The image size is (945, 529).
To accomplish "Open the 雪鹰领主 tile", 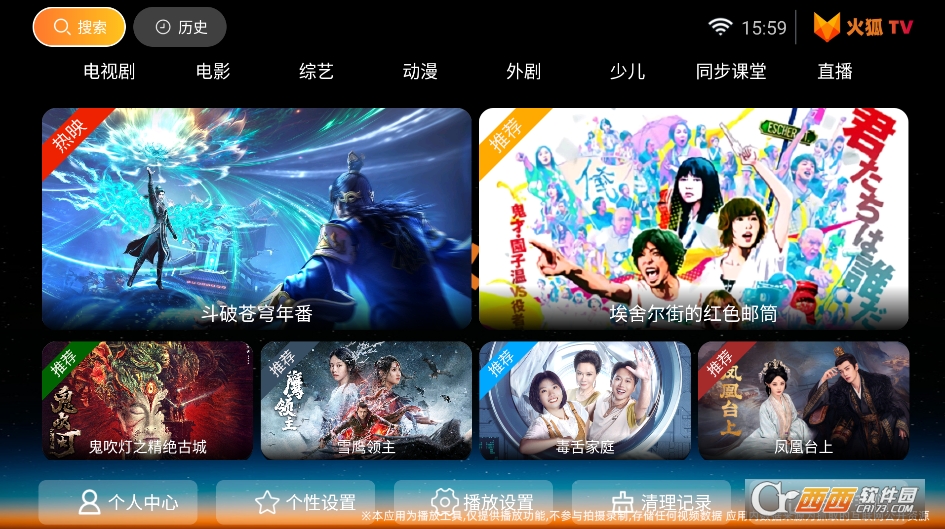I will point(366,400).
